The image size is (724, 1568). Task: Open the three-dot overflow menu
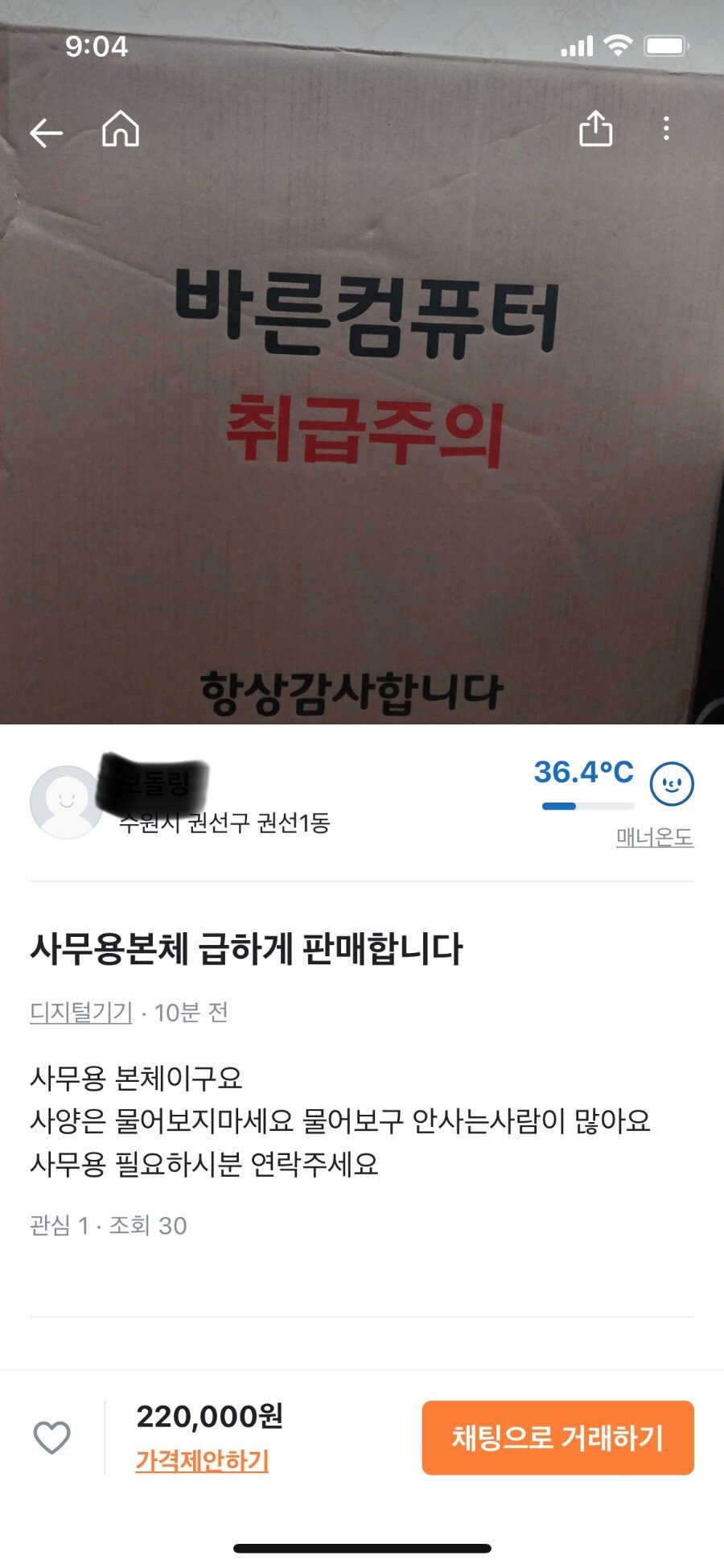[x=666, y=129]
